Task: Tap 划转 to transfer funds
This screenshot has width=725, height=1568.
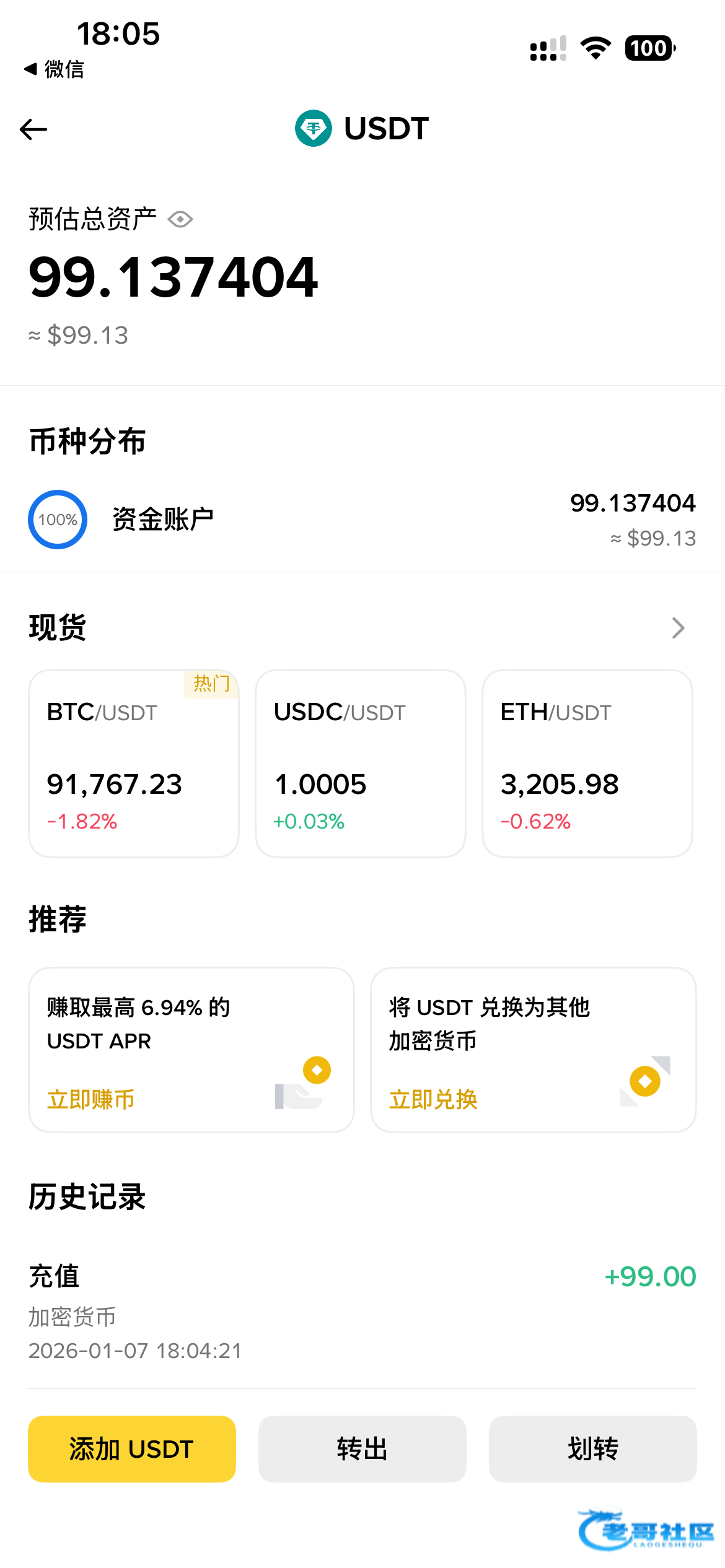Action: (592, 1449)
